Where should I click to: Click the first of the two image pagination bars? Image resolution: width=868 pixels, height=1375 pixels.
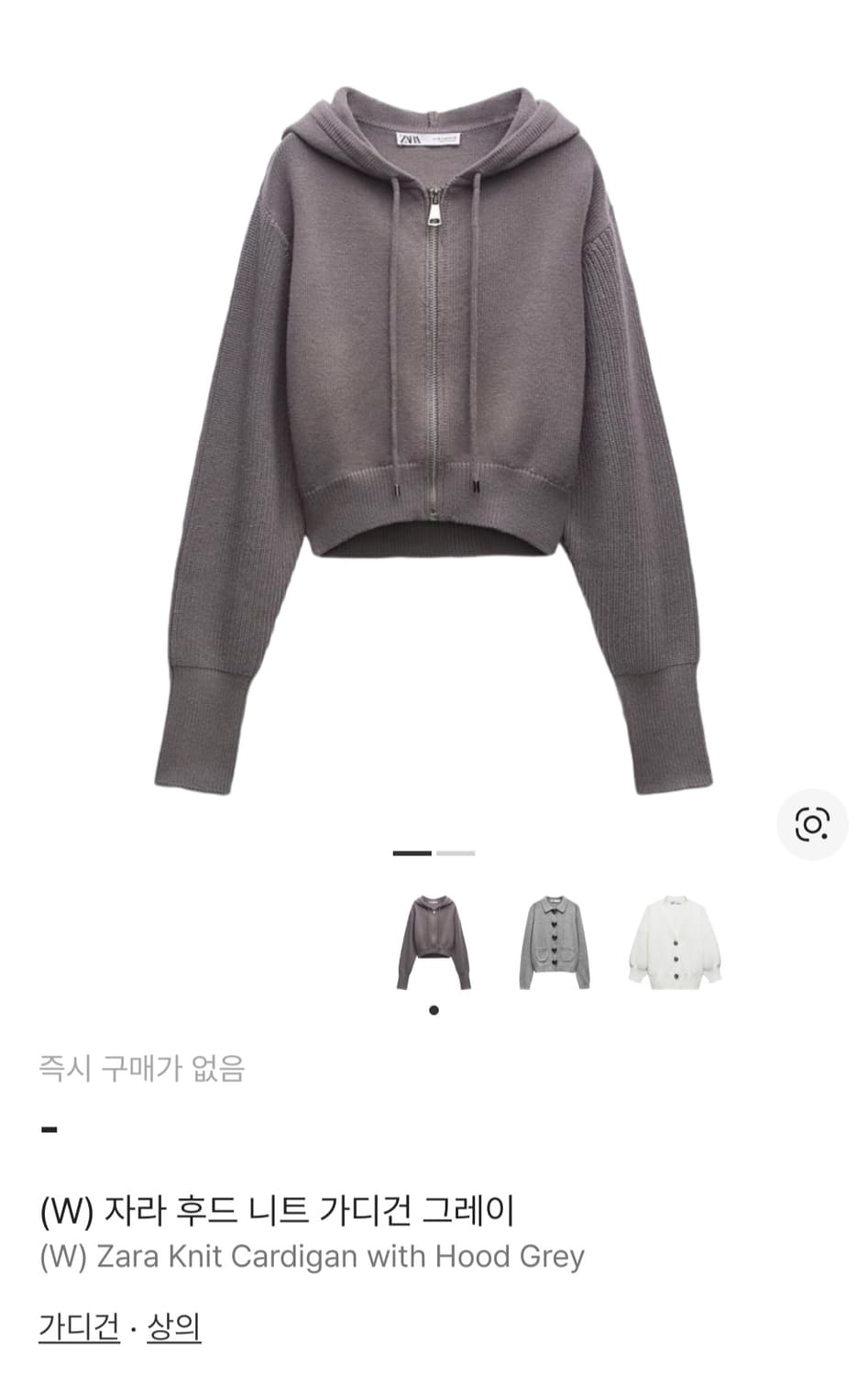click(x=412, y=853)
